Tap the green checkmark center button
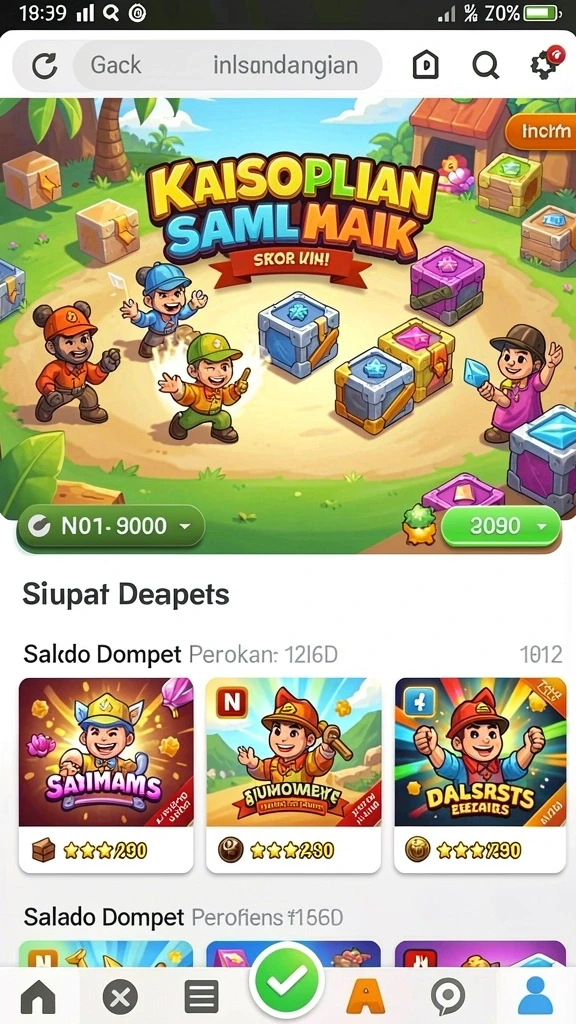The width and height of the screenshot is (576, 1024). 287,980
